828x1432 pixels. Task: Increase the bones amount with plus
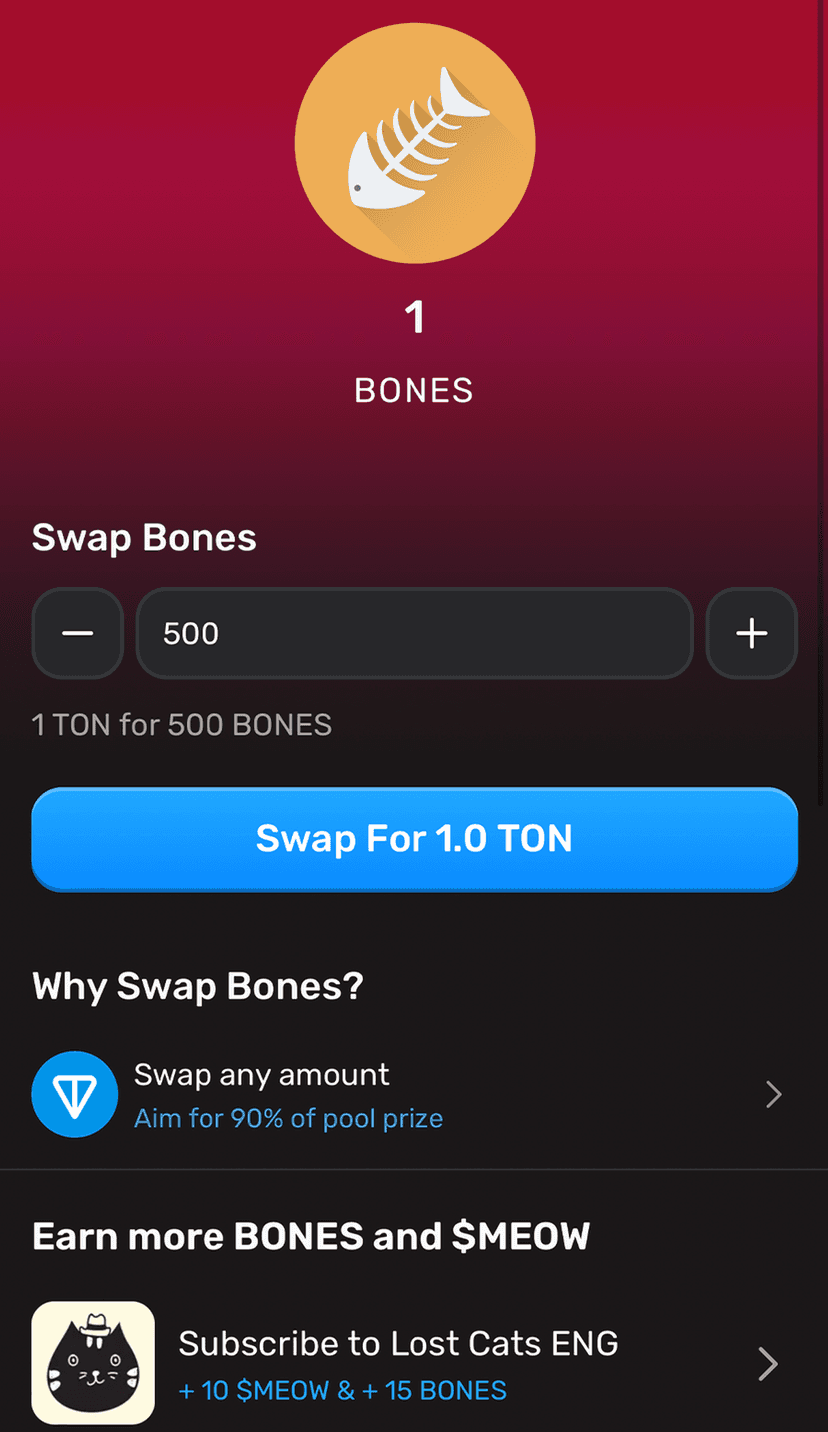pyautogui.click(x=751, y=633)
